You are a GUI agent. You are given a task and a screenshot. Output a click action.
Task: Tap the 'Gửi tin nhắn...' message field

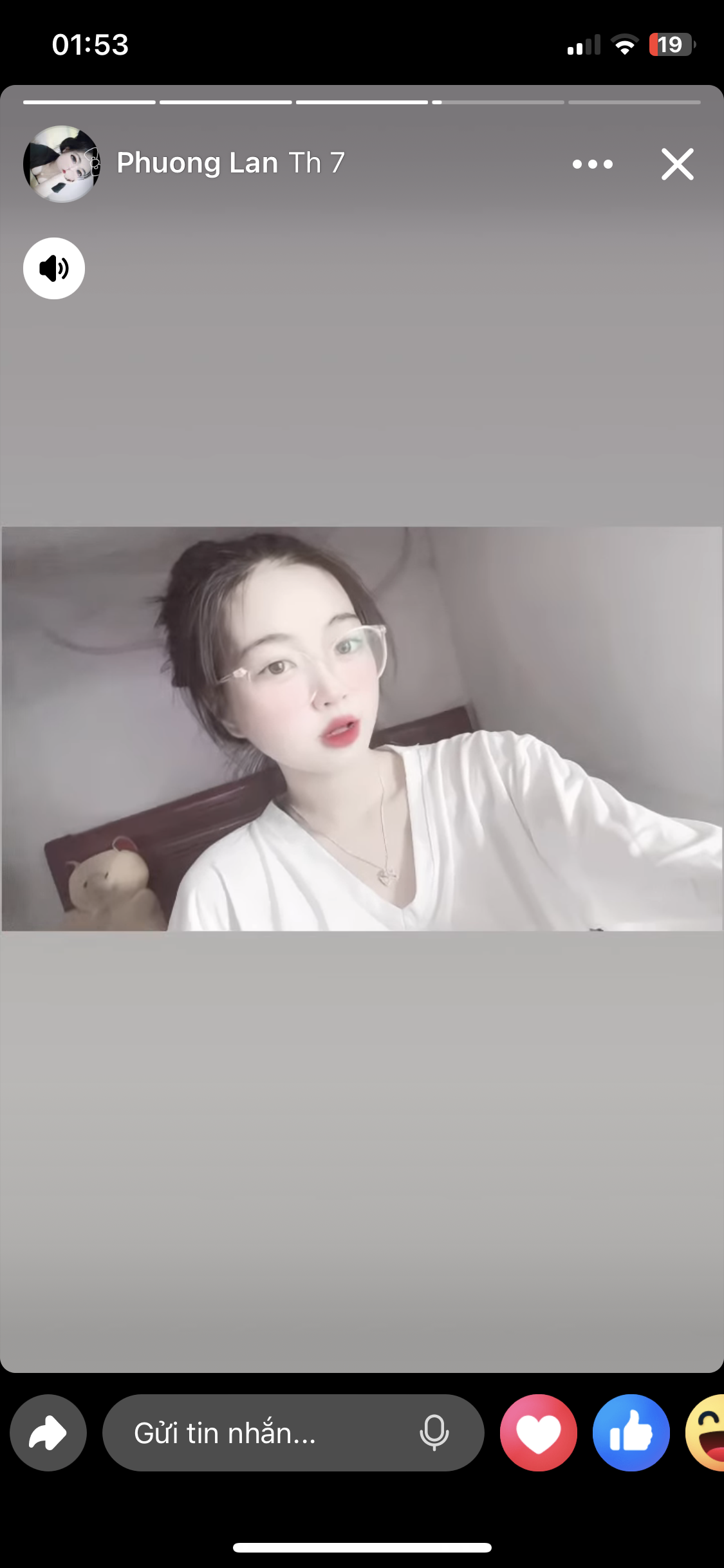[257, 1433]
